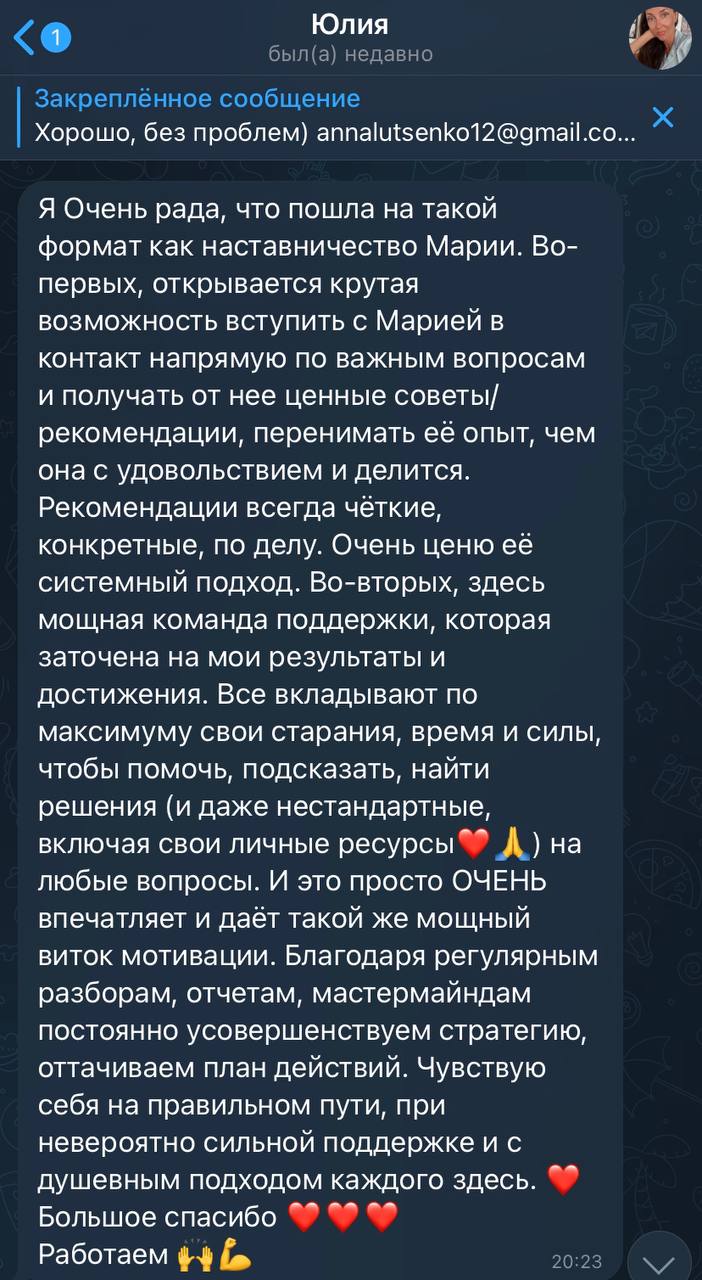Viewport: 702px width, 1280px height.
Task: Open Юлия's profile photo
Action: pos(660,38)
